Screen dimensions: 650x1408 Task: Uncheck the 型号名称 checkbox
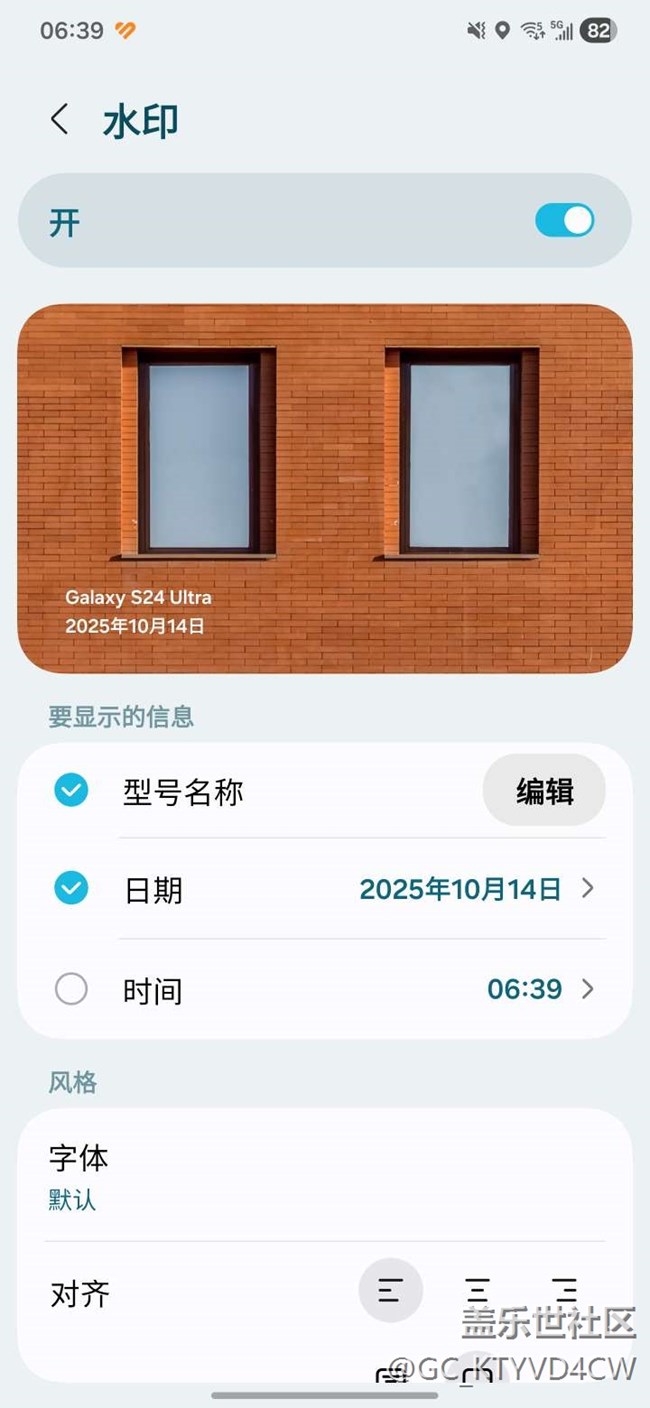(71, 791)
